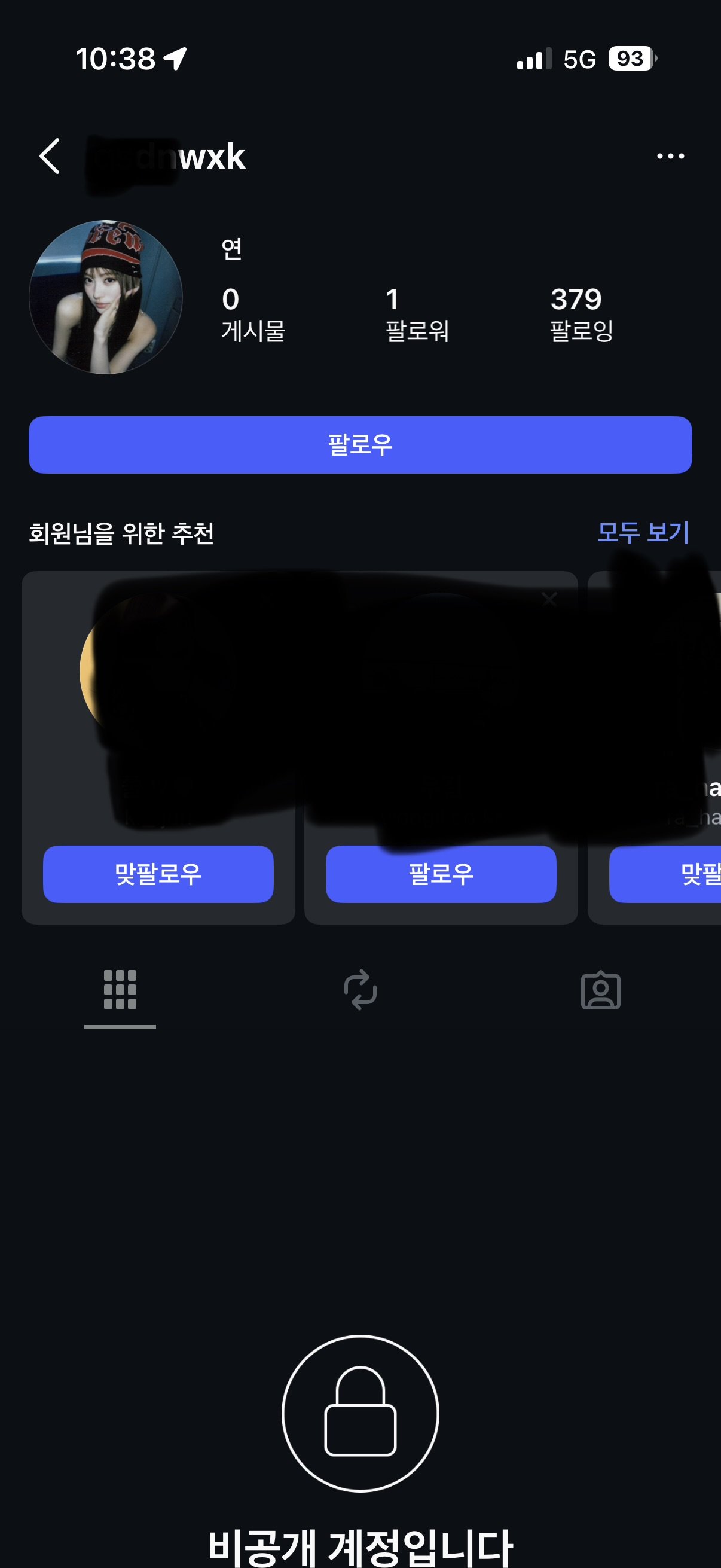
Task: Switch to the posts grid tab
Action: click(120, 990)
